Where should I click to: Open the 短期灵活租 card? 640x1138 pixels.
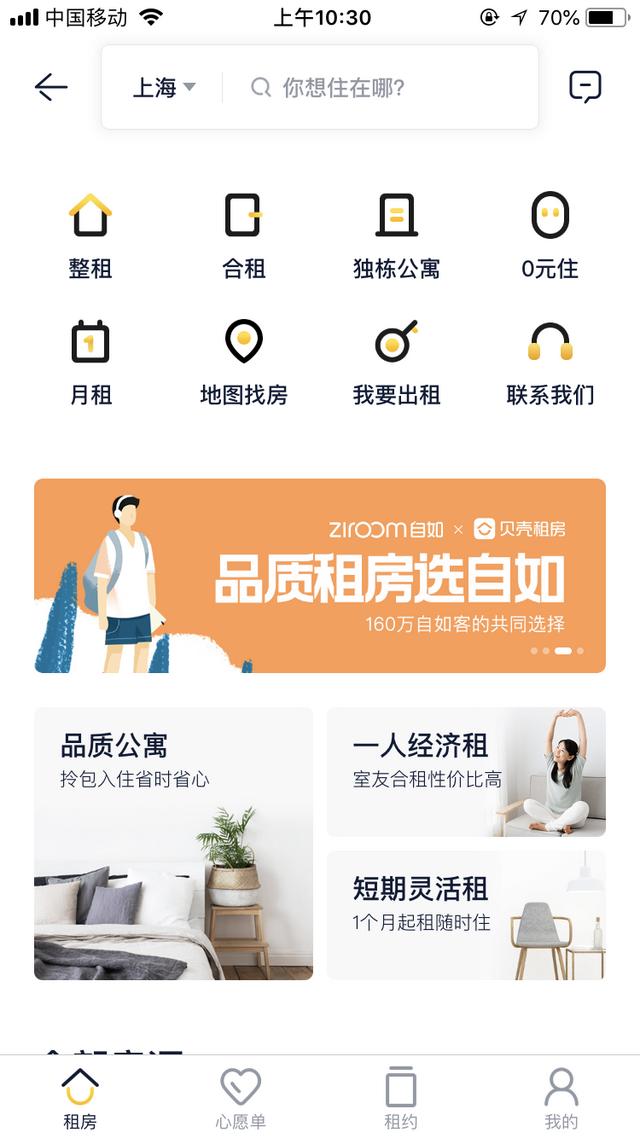pyautogui.click(x=466, y=915)
